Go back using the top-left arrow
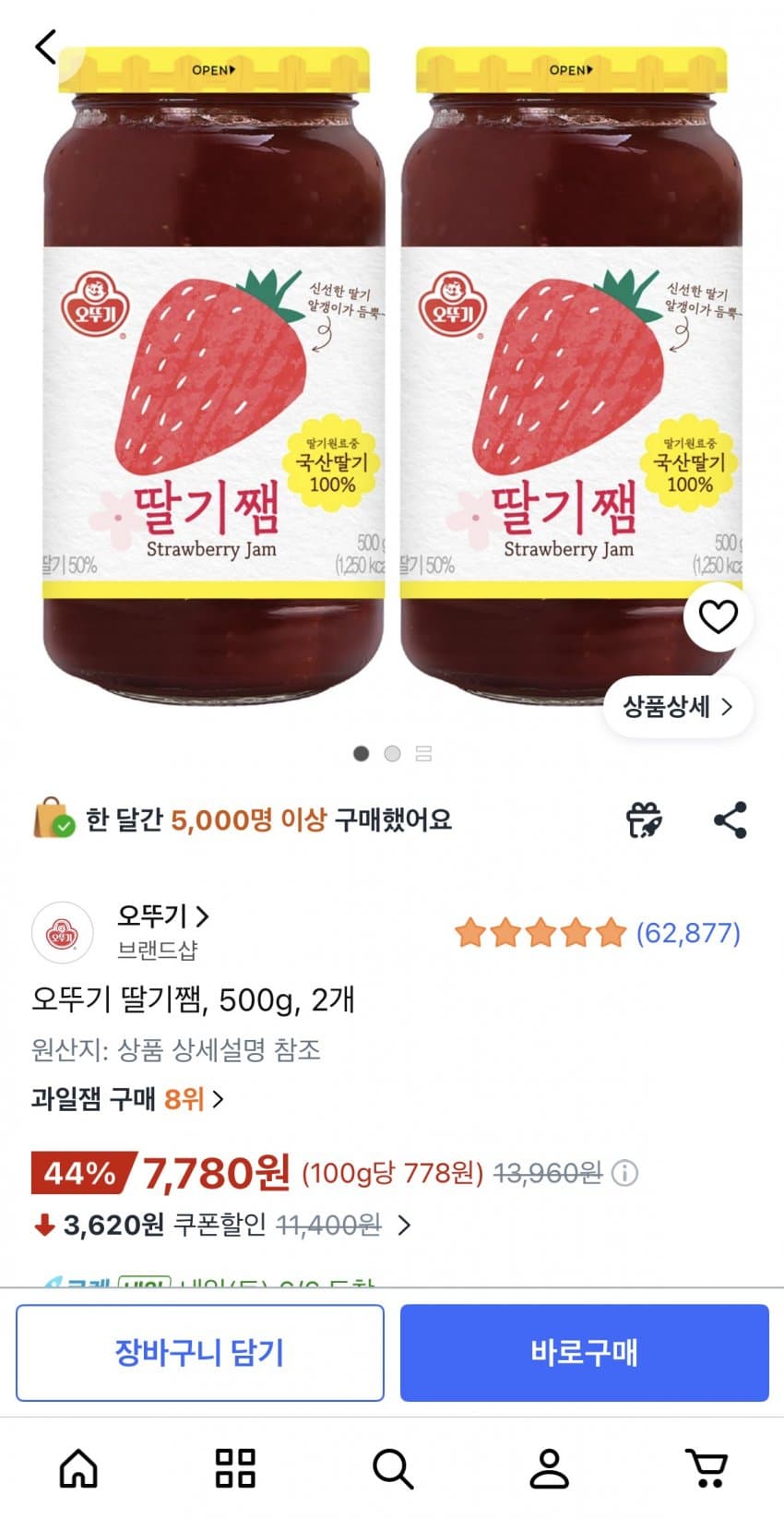This screenshot has height=1519, width=784. 46,46
